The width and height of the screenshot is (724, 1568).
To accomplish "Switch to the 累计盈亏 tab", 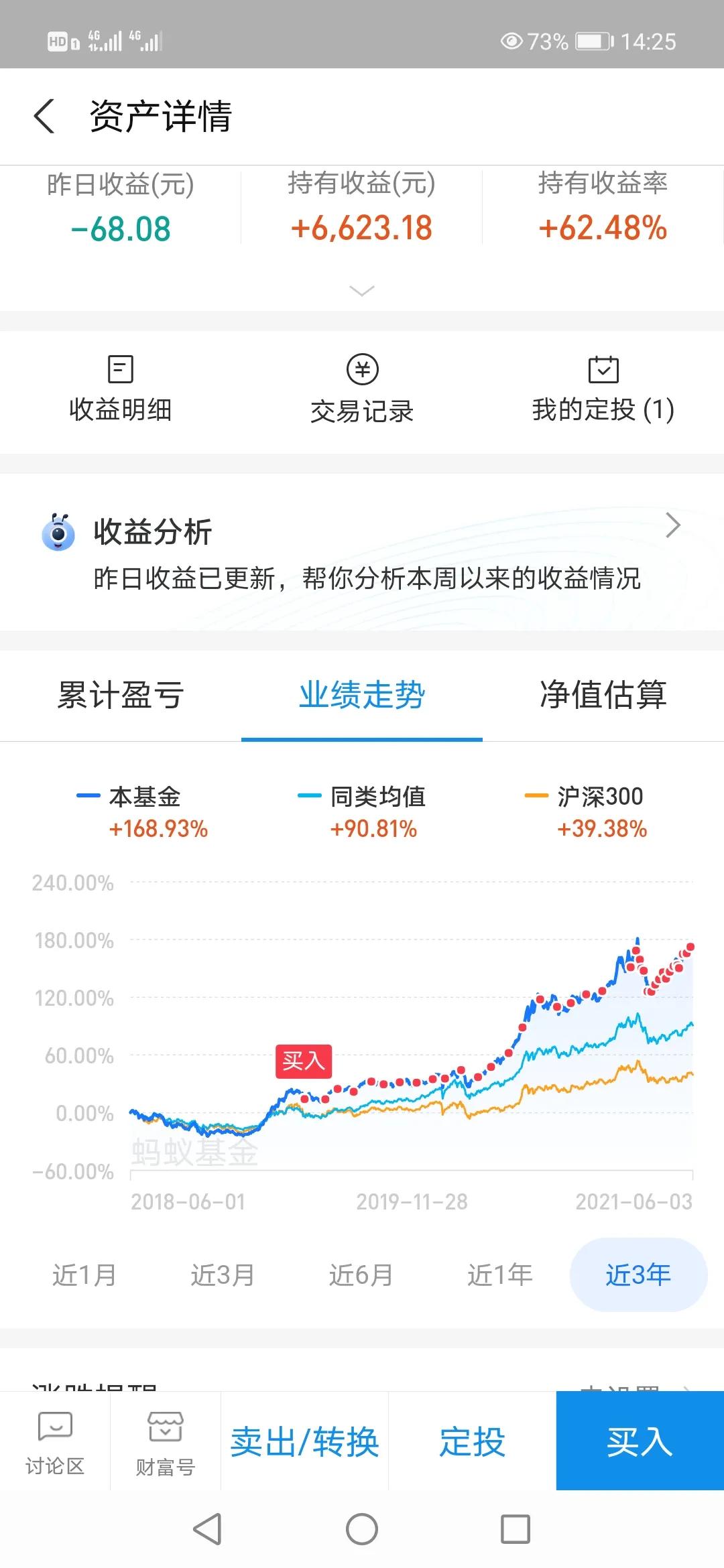I will click(121, 696).
